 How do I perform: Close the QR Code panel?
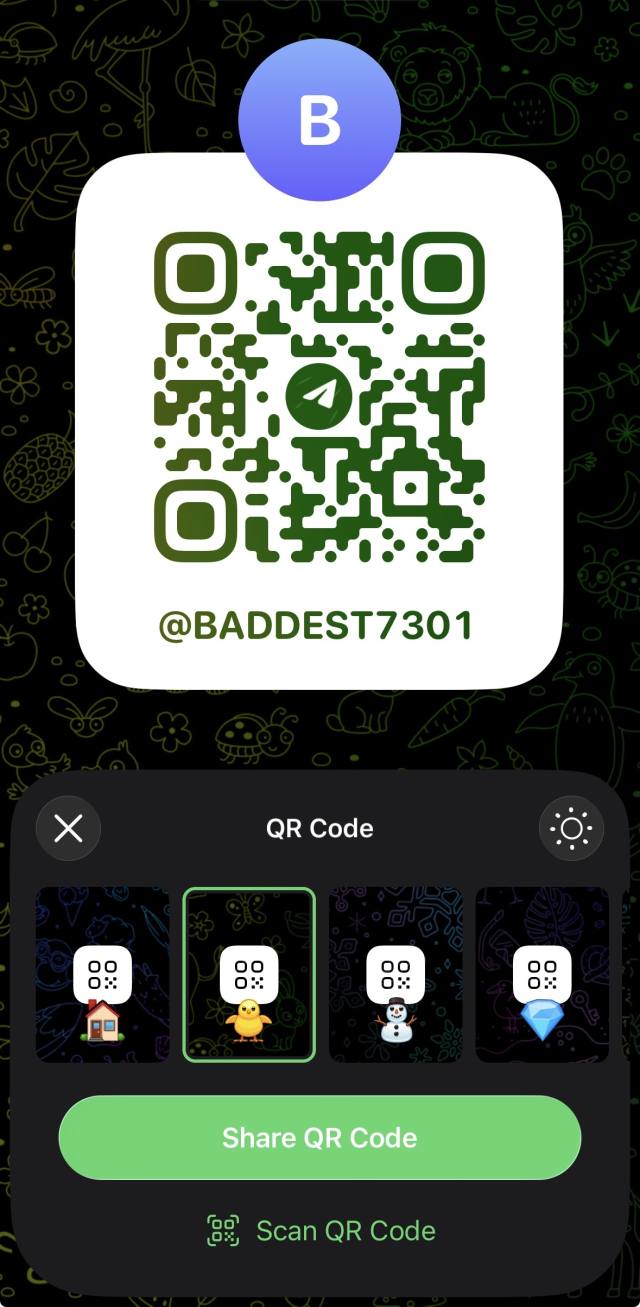[x=68, y=828]
